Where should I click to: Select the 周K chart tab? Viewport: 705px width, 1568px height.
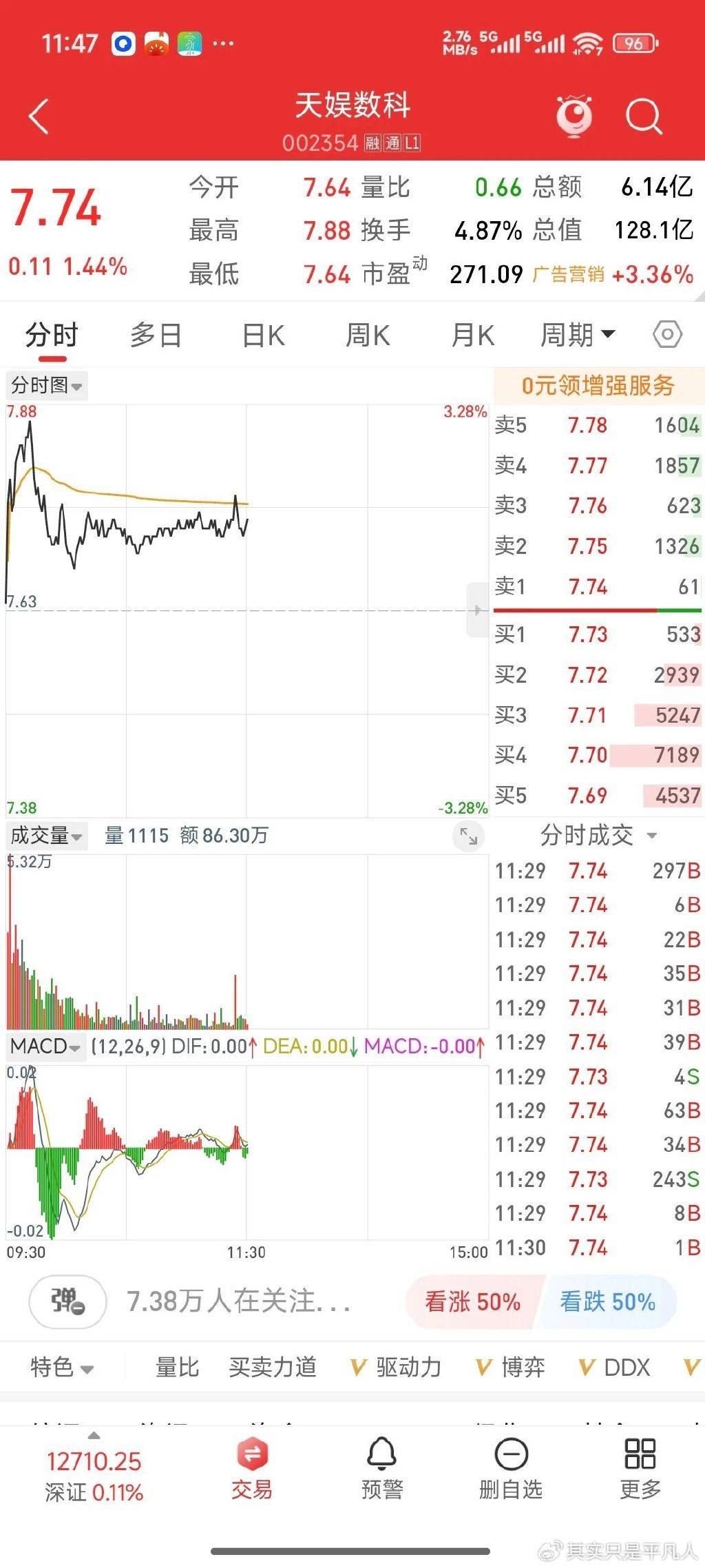(x=368, y=336)
